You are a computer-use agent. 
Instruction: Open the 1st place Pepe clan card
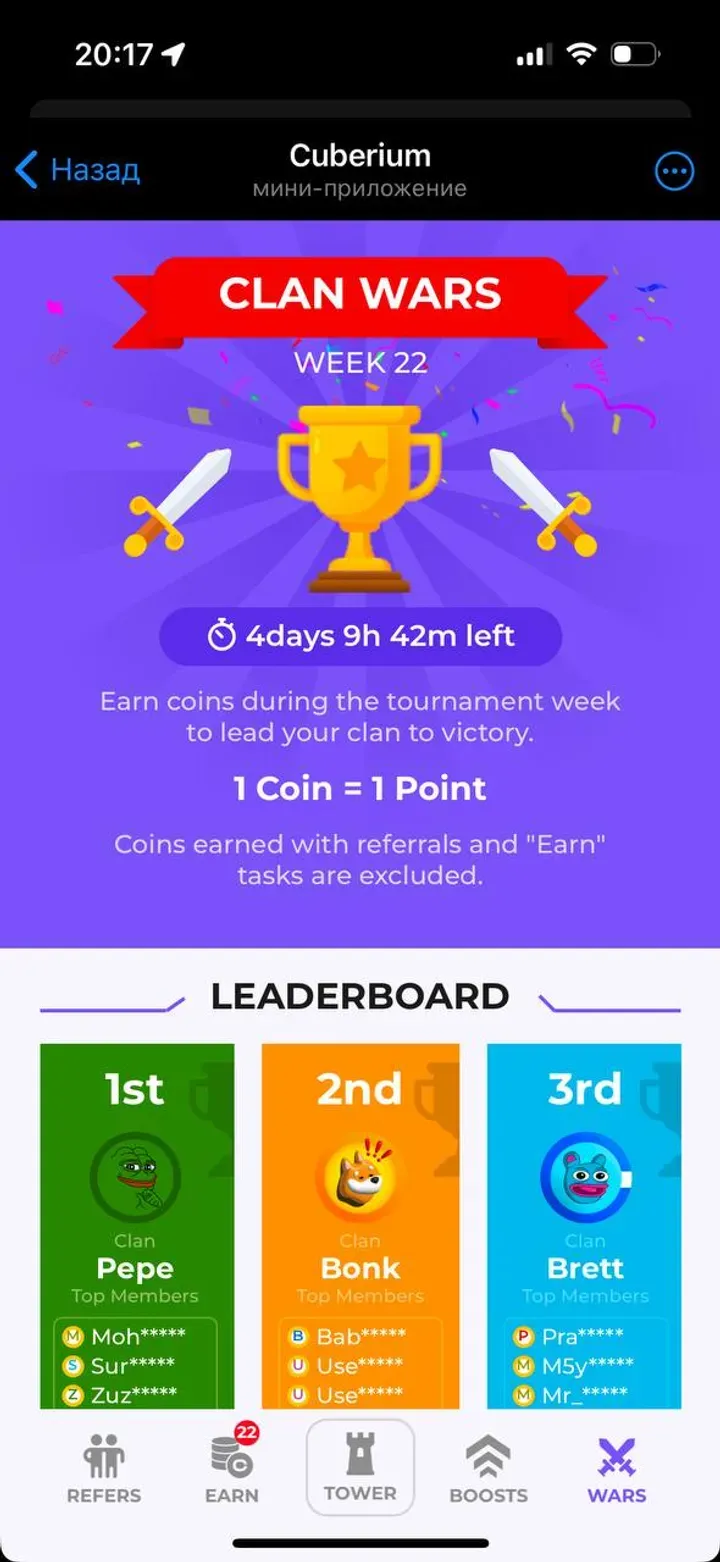[x=137, y=1220]
